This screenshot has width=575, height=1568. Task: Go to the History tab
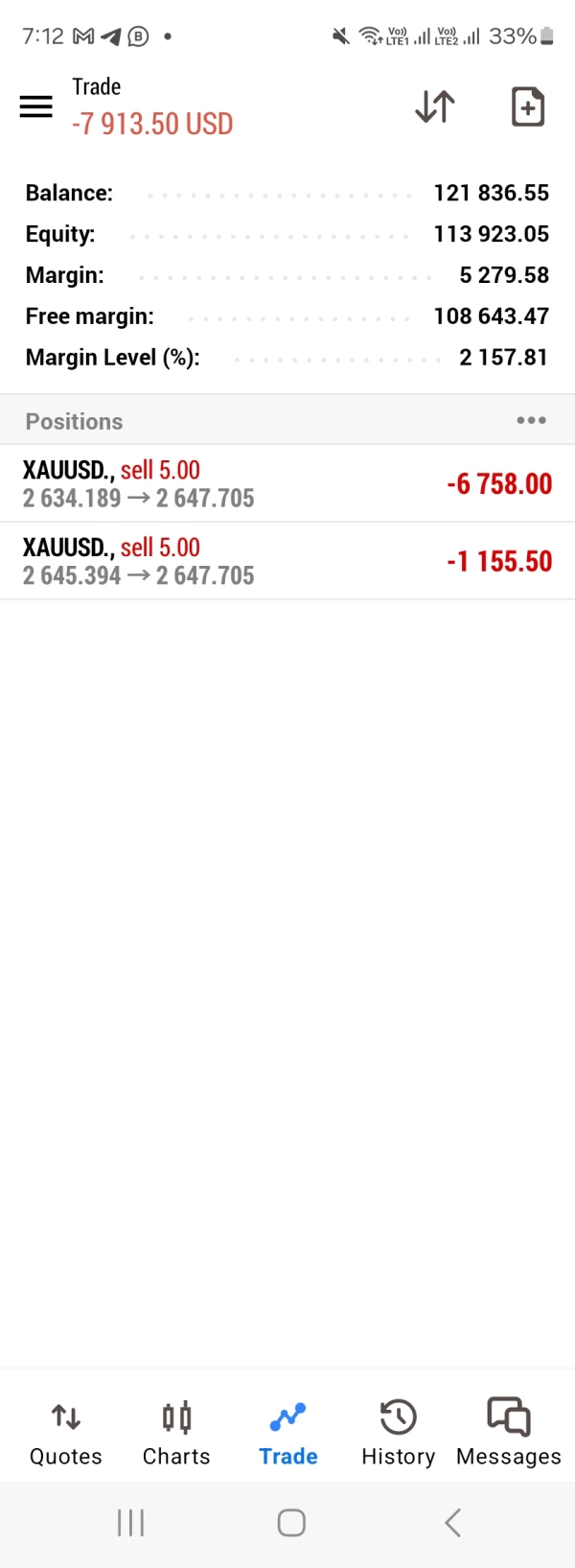[398, 1433]
